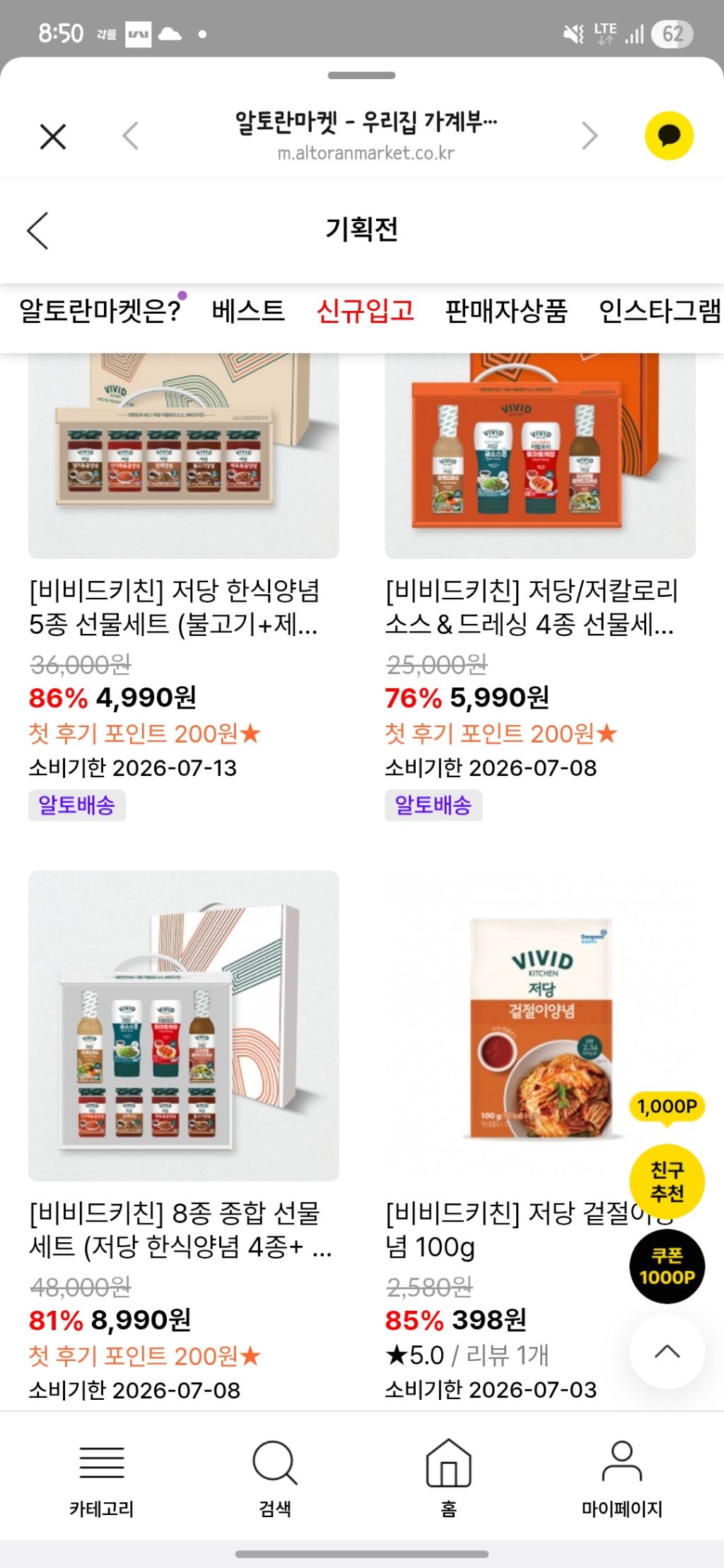724x1568 pixels.
Task: Jump back to top with up arrow
Action: click(667, 1352)
